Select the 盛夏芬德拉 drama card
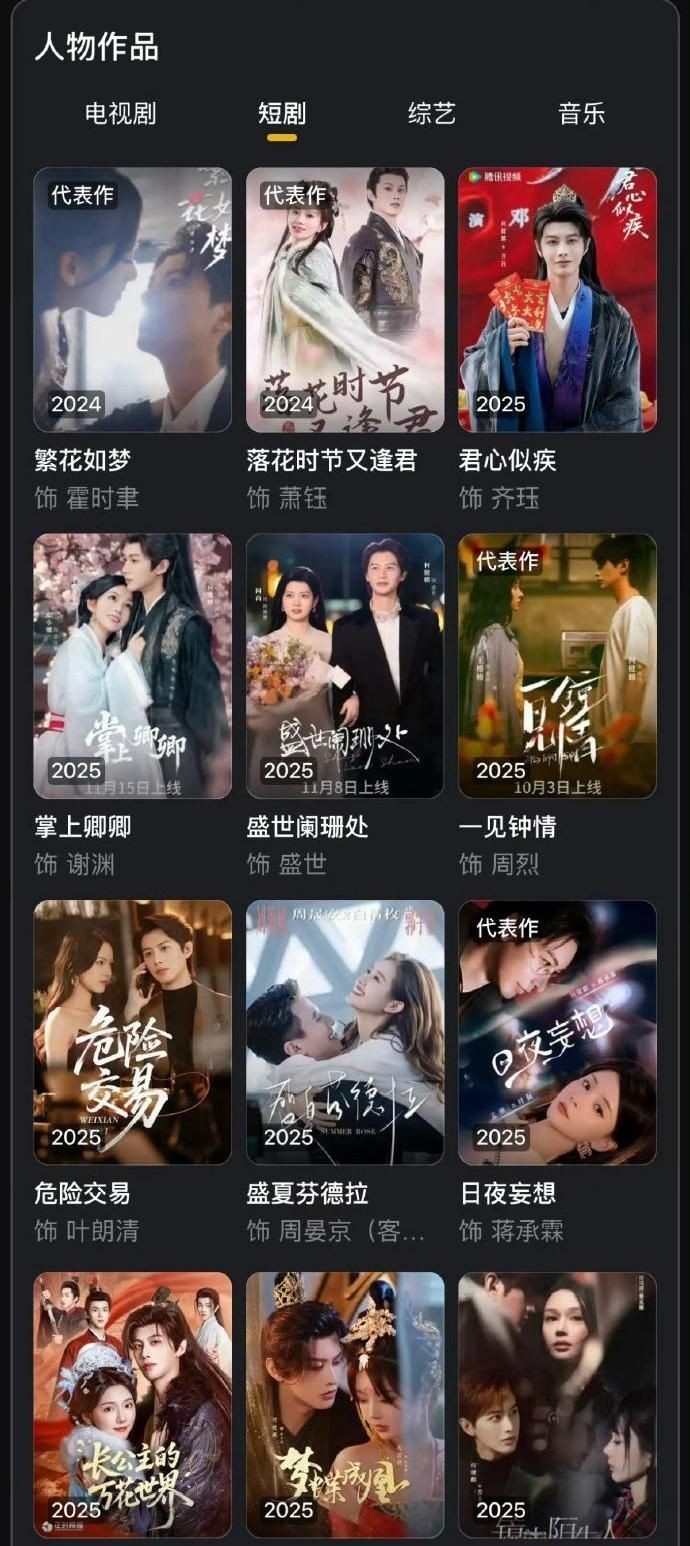The width and height of the screenshot is (690, 1546). [x=345, y=1032]
